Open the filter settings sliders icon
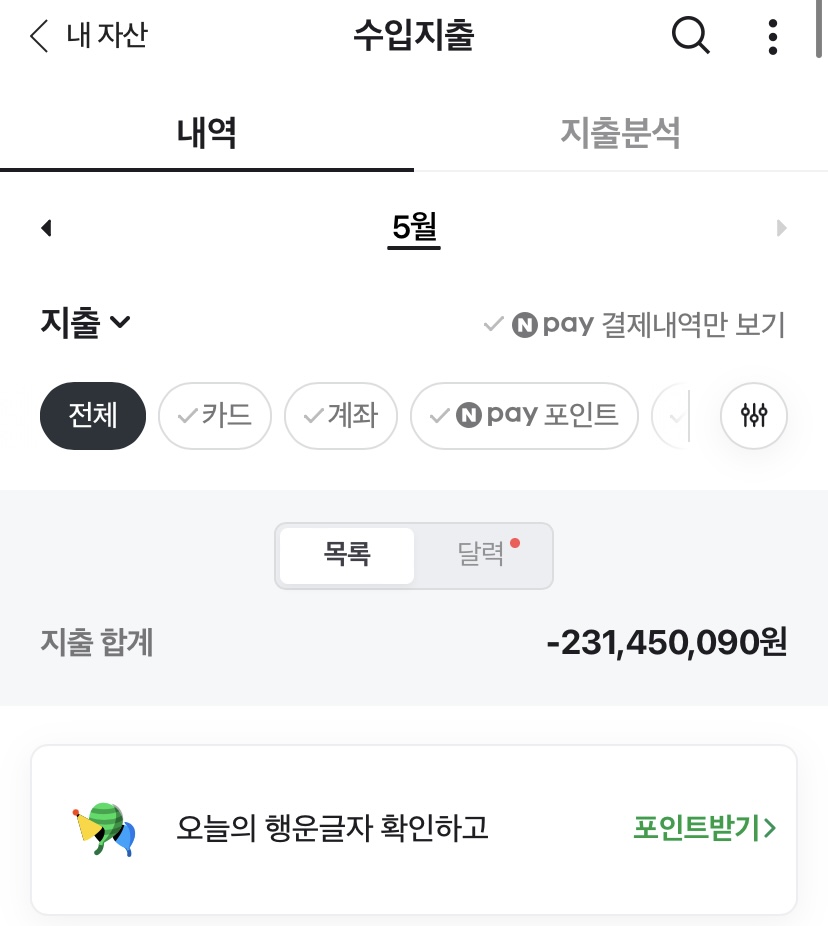 pos(754,416)
